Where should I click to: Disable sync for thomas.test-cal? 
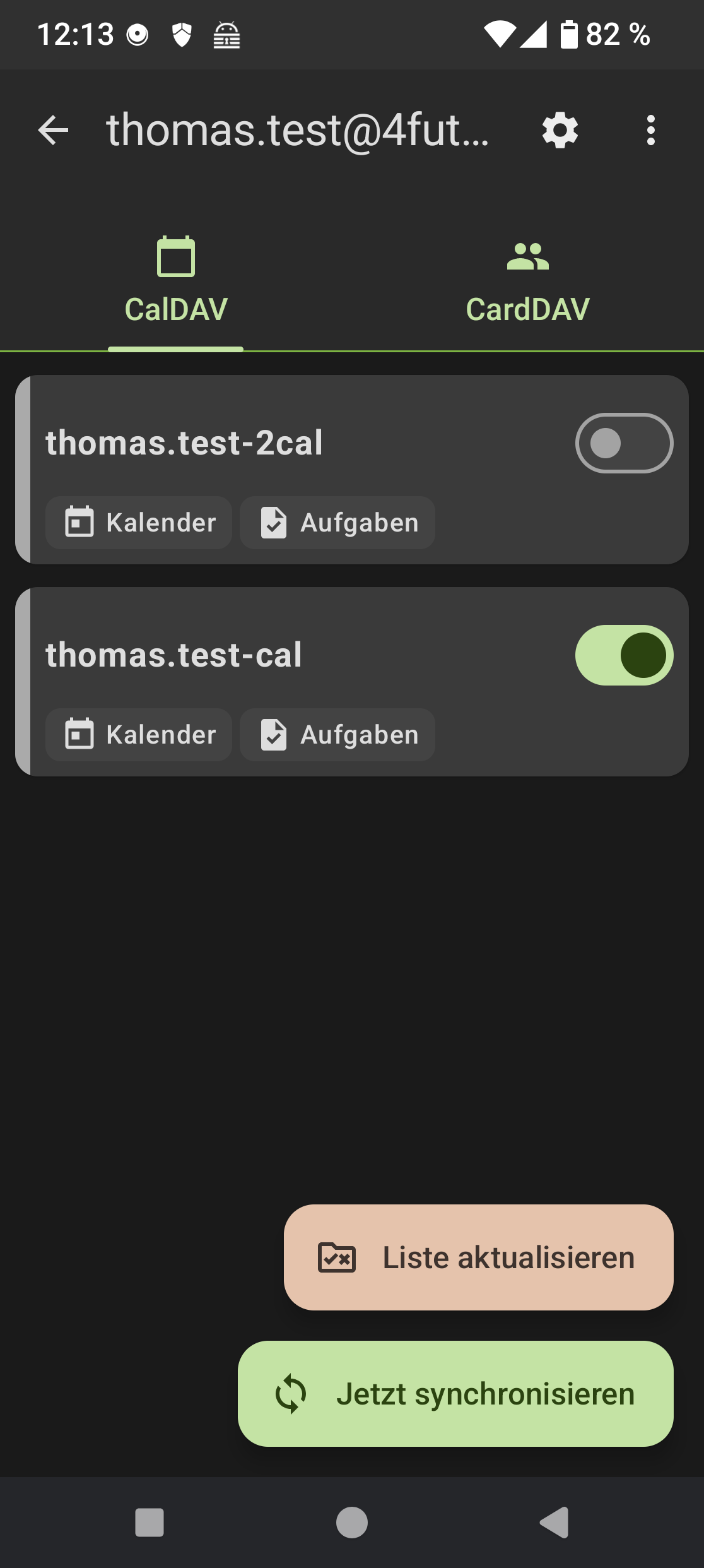(623, 655)
